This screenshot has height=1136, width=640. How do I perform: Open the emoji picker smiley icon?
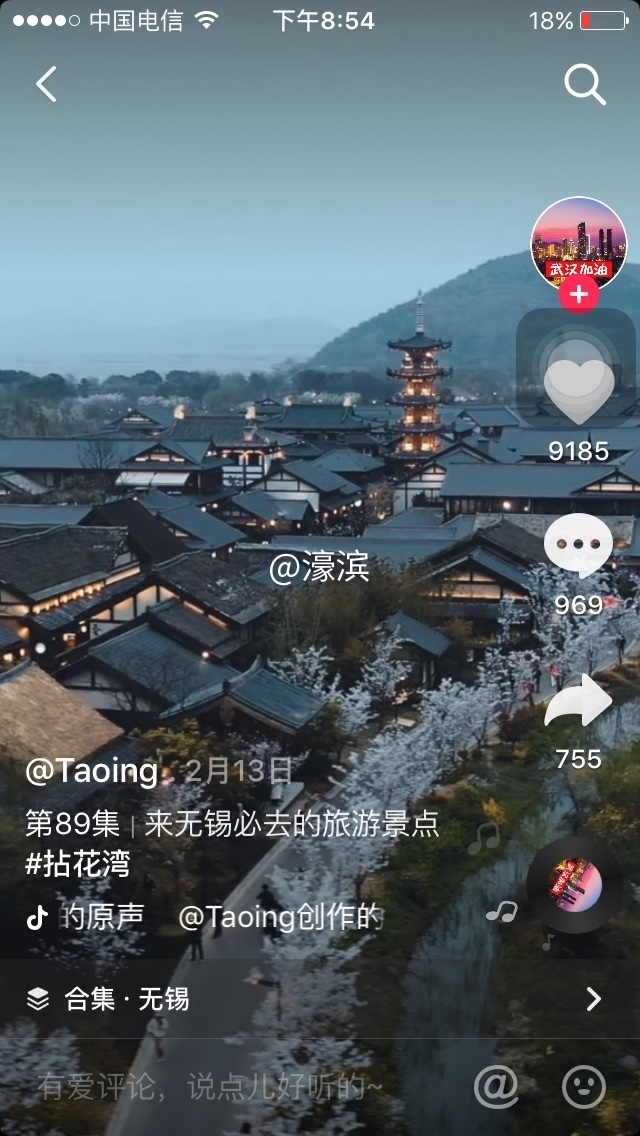(584, 1086)
